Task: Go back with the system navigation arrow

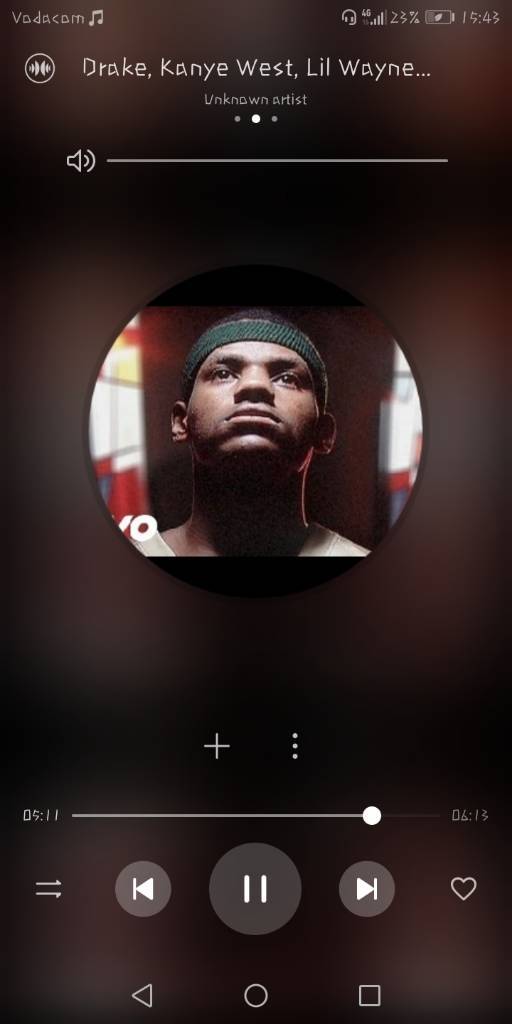Action: [x=142, y=996]
